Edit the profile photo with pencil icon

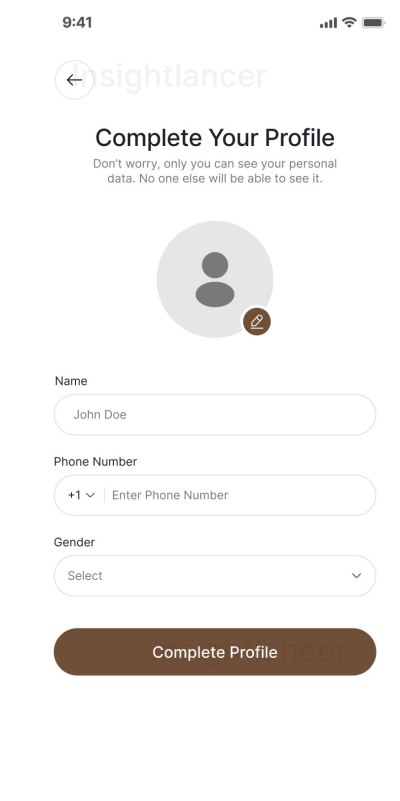pos(256,322)
